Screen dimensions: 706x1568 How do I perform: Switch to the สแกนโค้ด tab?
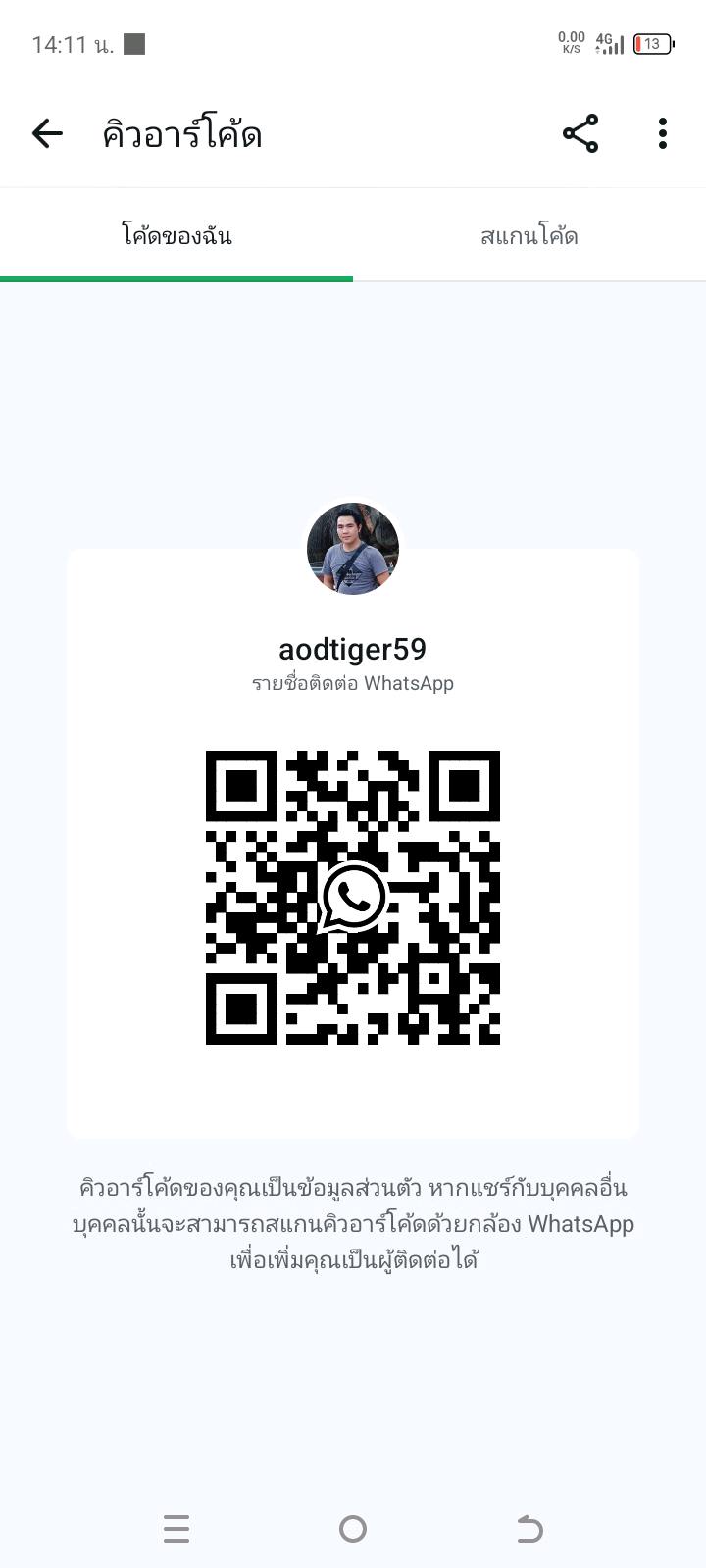tap(529, 236)
